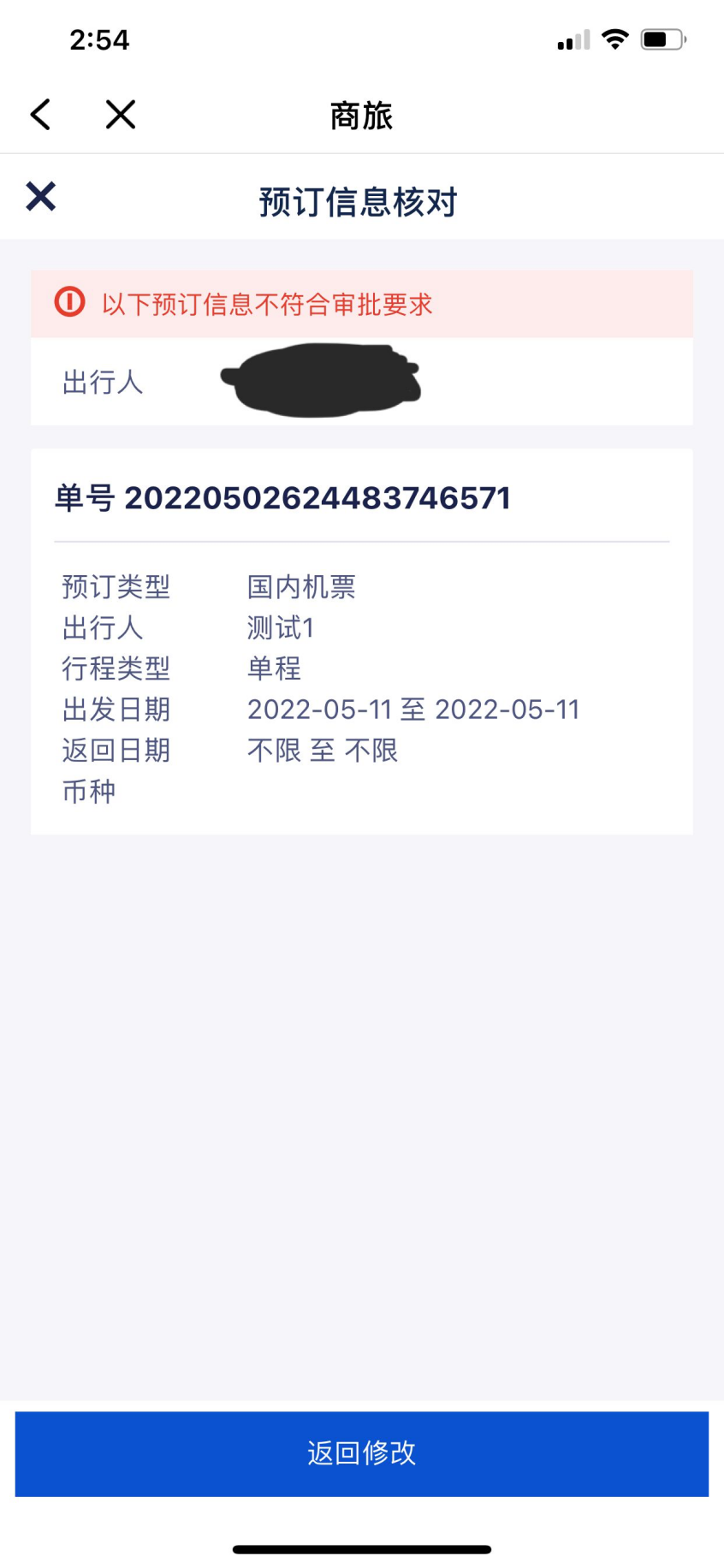724x1568 pixels.
Task: Go back using the top-left arrow
Action: [41, 114]
